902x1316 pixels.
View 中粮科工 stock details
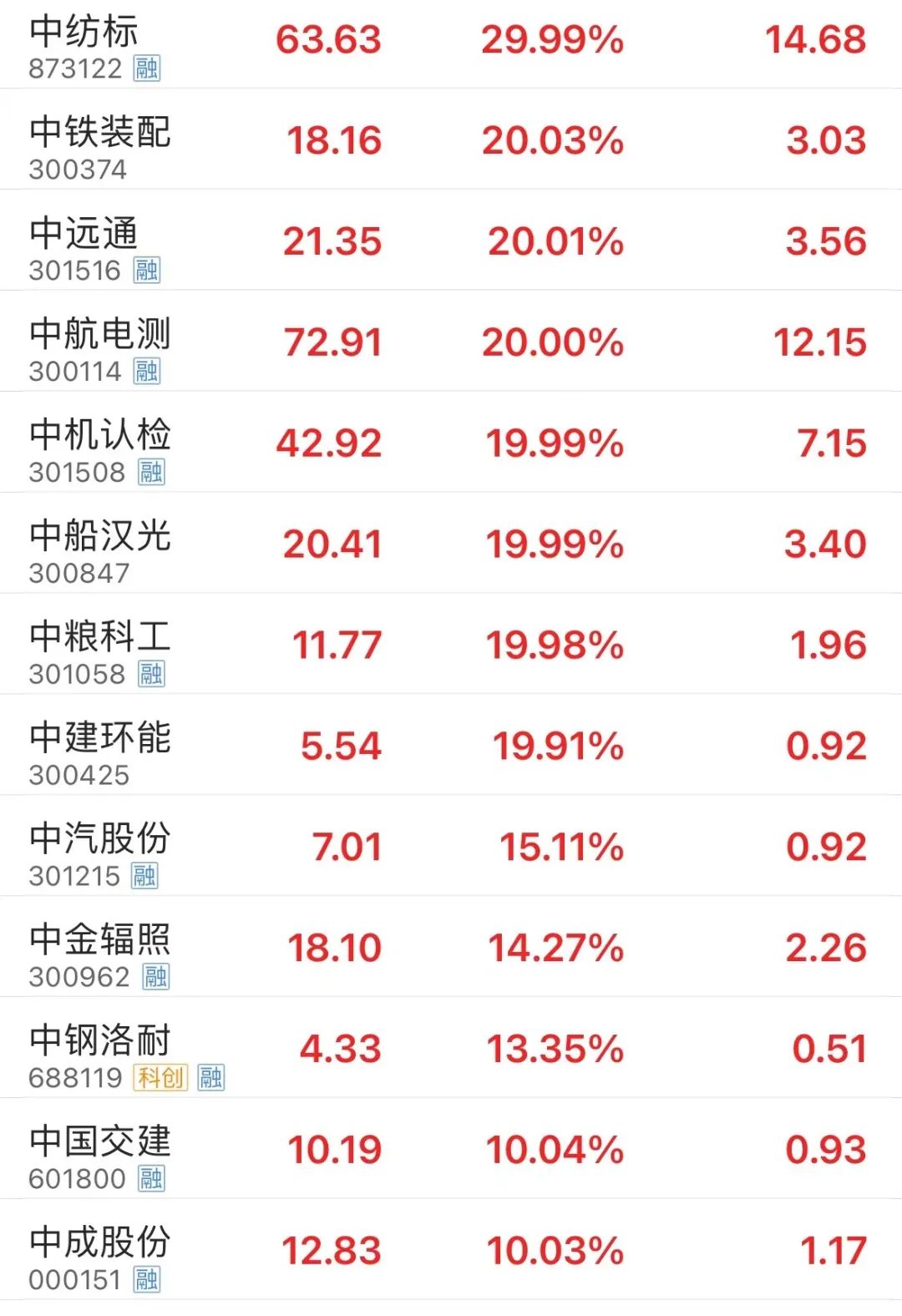[x=99, y=638]
